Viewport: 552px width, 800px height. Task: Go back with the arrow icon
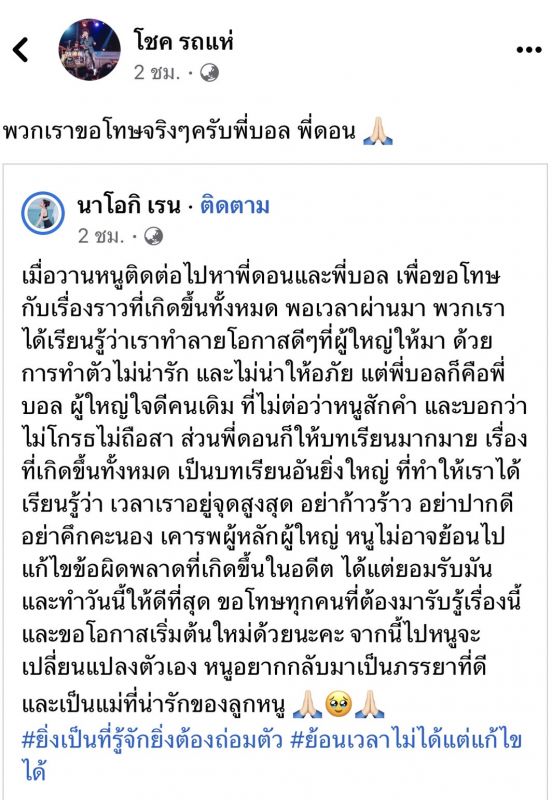(x=20, y=49)
